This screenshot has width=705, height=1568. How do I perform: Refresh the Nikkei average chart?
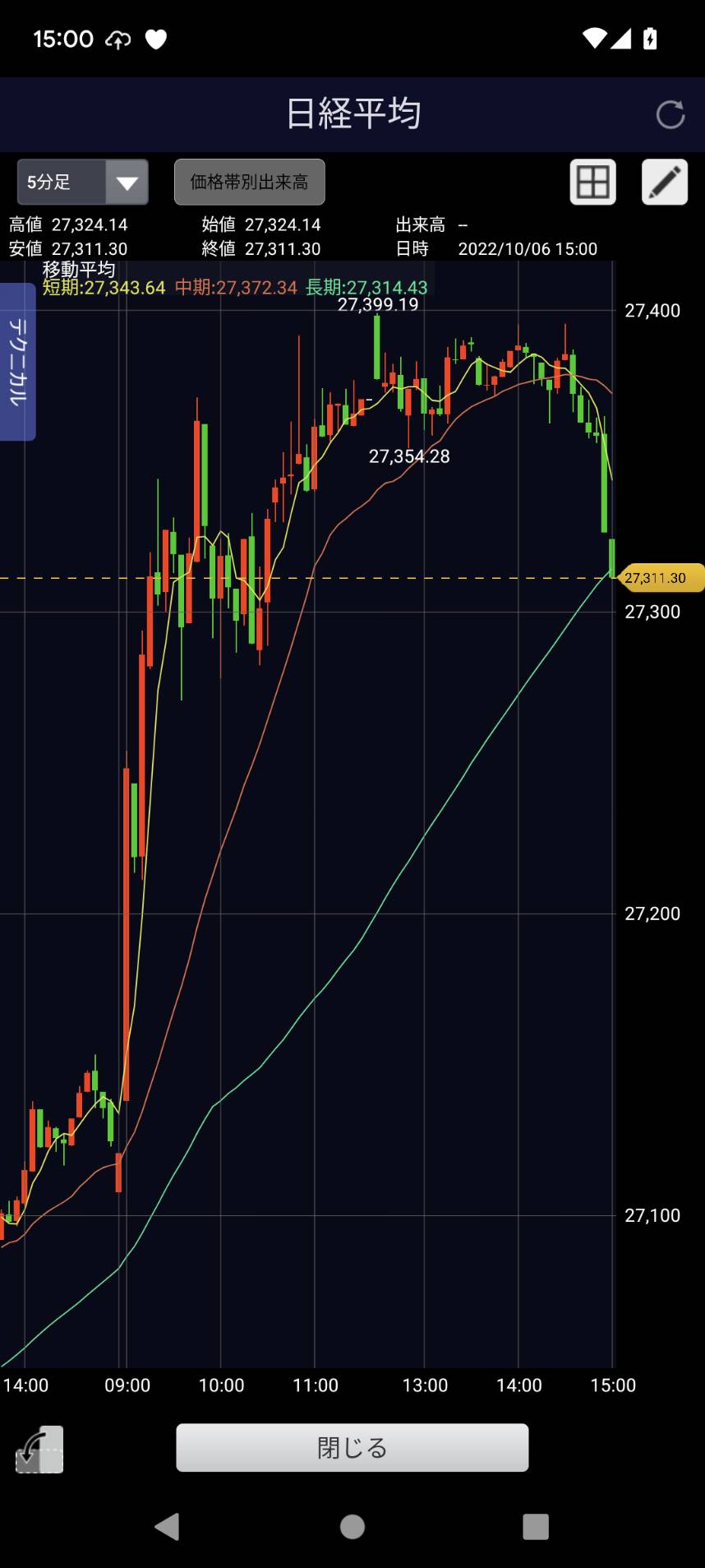point(670,115)
